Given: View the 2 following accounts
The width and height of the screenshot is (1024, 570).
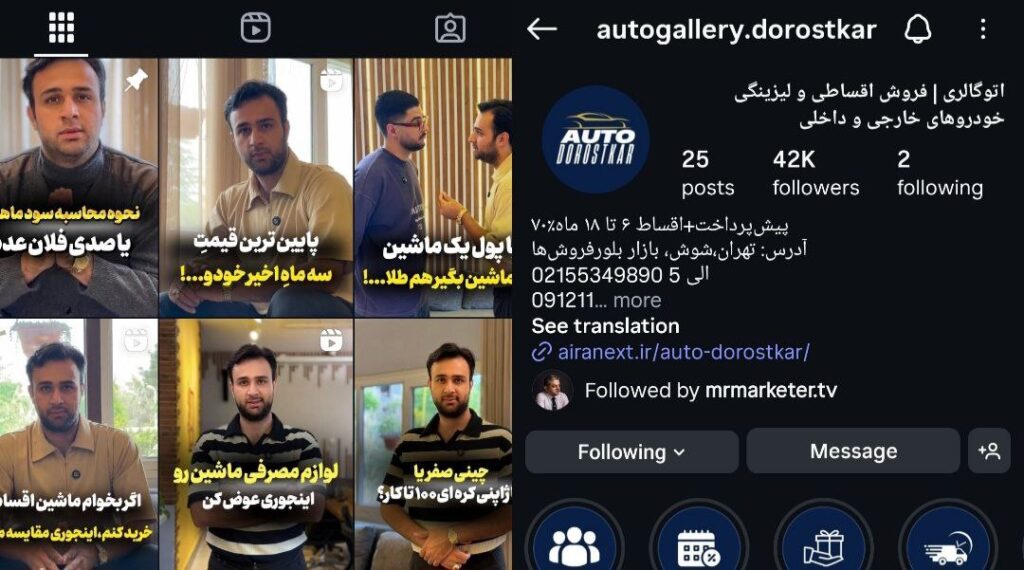Looking at the screenshot, I should (x=939, y=173).
